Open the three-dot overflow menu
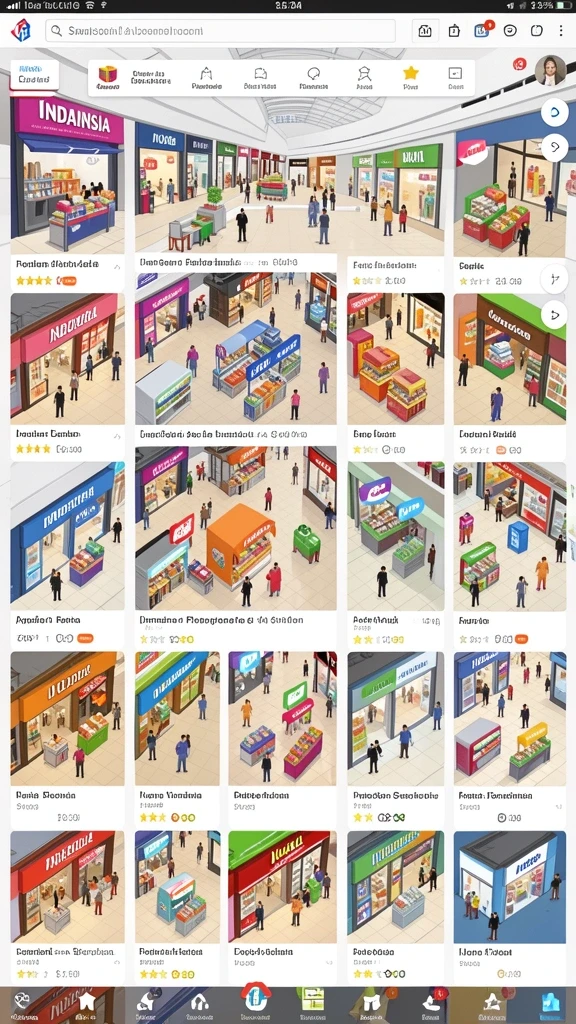Image resolution: width=576 pixels, height=1024 pixels. [561, 31]
